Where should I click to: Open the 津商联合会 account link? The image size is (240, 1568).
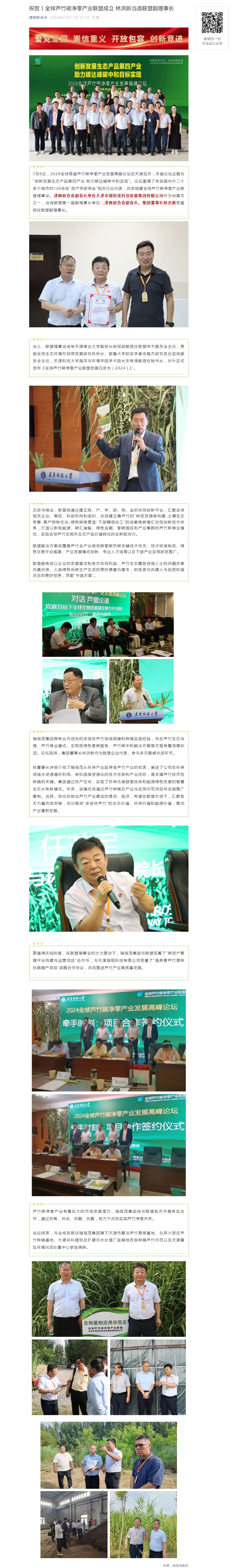point(38,18)
